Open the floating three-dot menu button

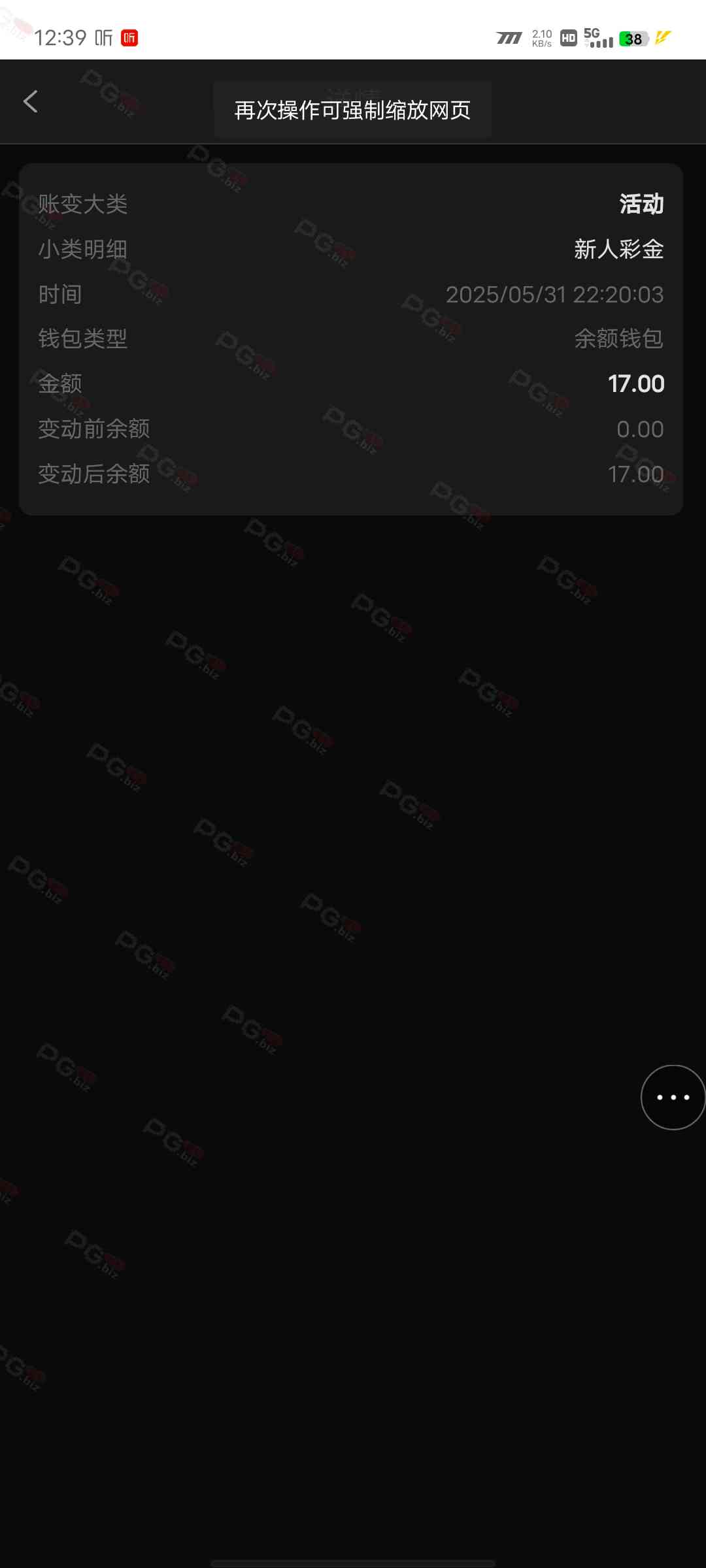tap(673, 1097)
